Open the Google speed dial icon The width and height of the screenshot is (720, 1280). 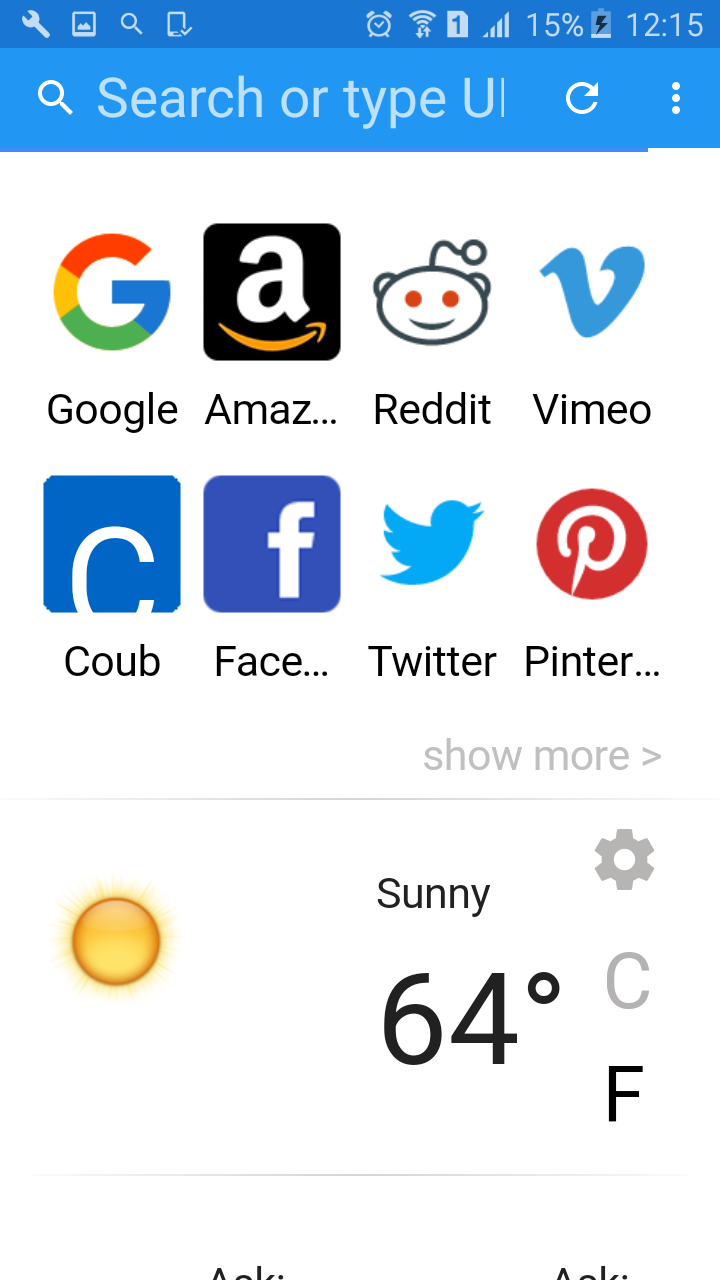112,292
